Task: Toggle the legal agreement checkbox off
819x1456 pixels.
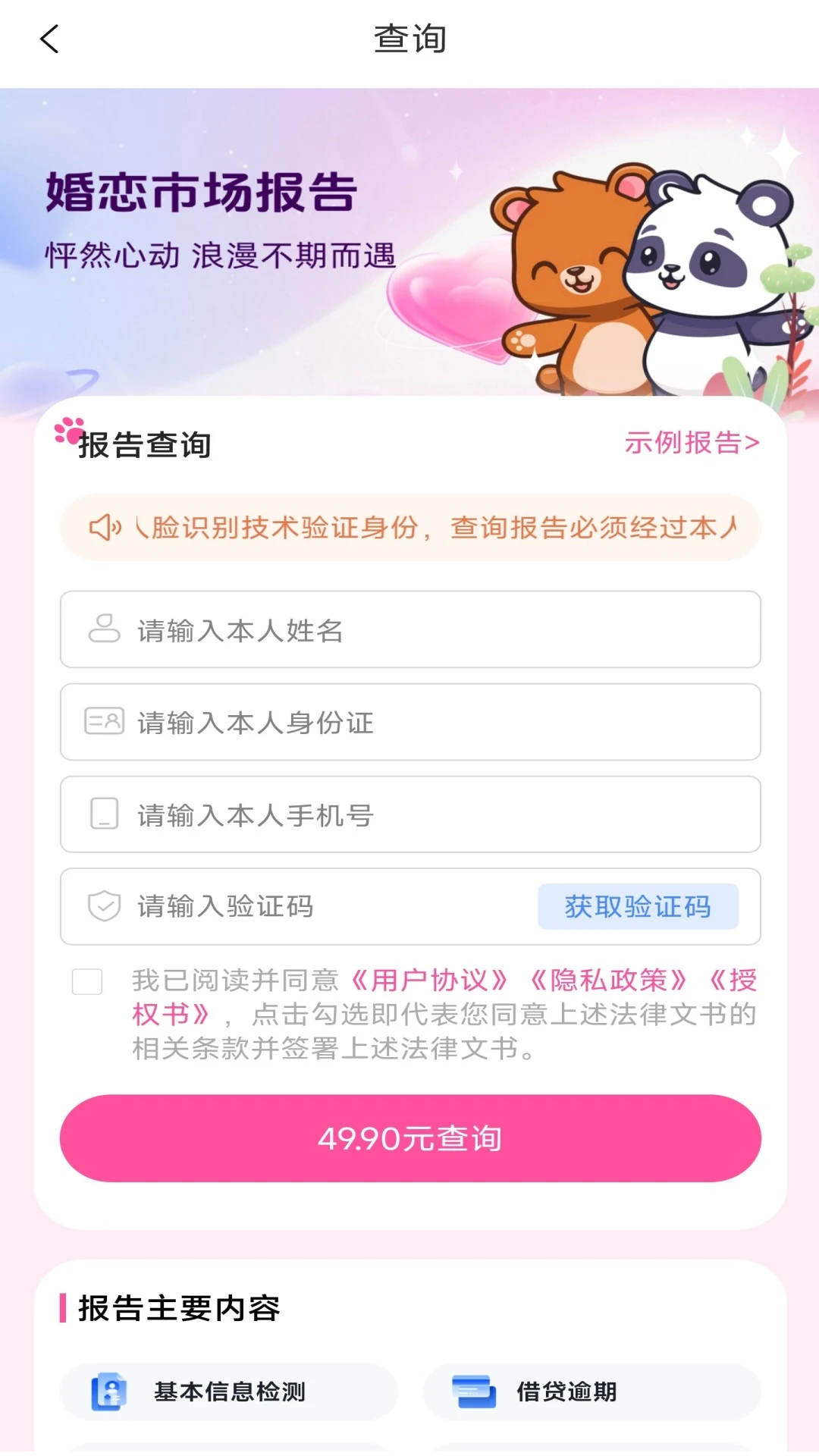Action: click(86, 981)
